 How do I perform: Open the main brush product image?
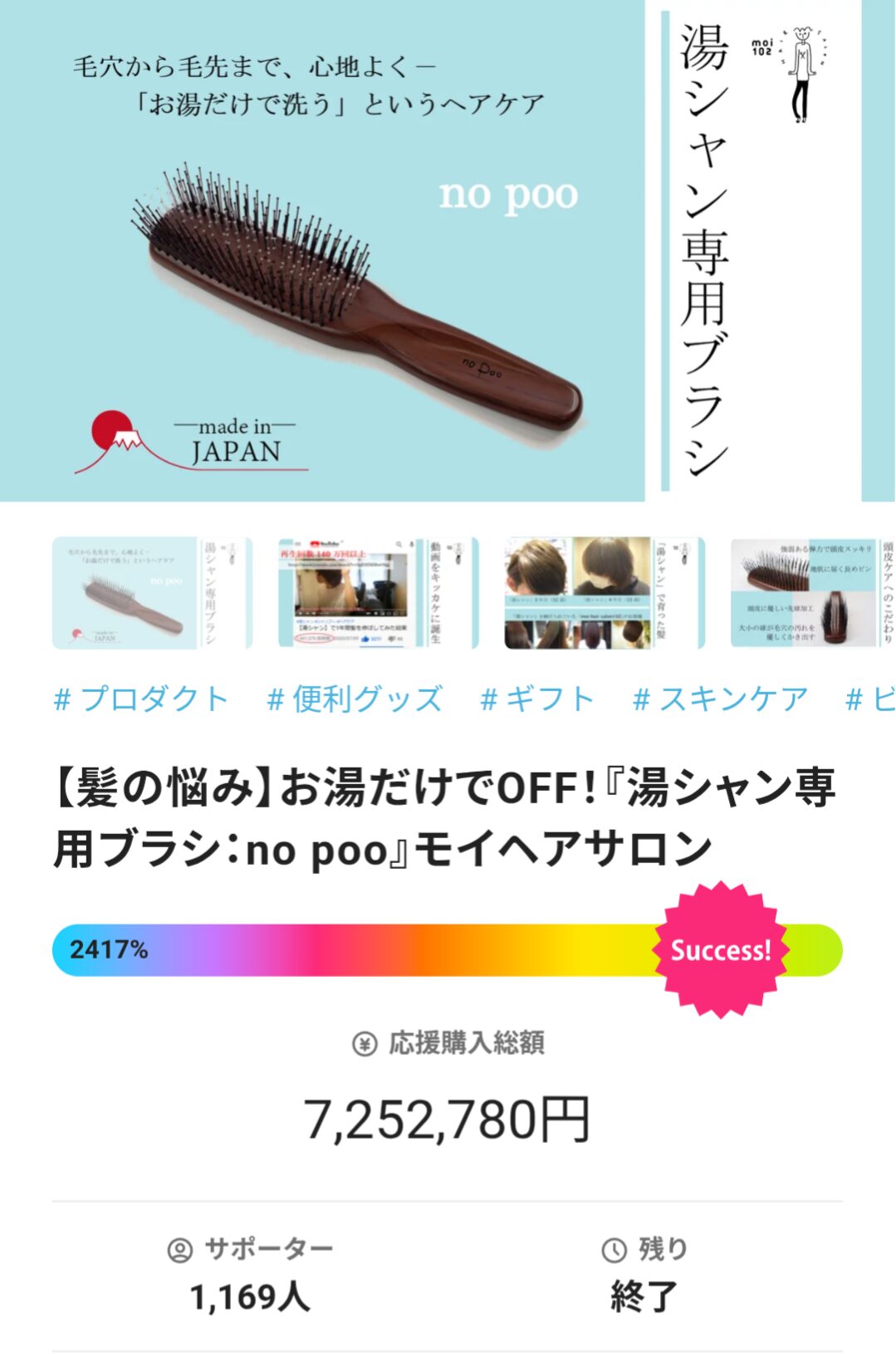tap(448, 250)
